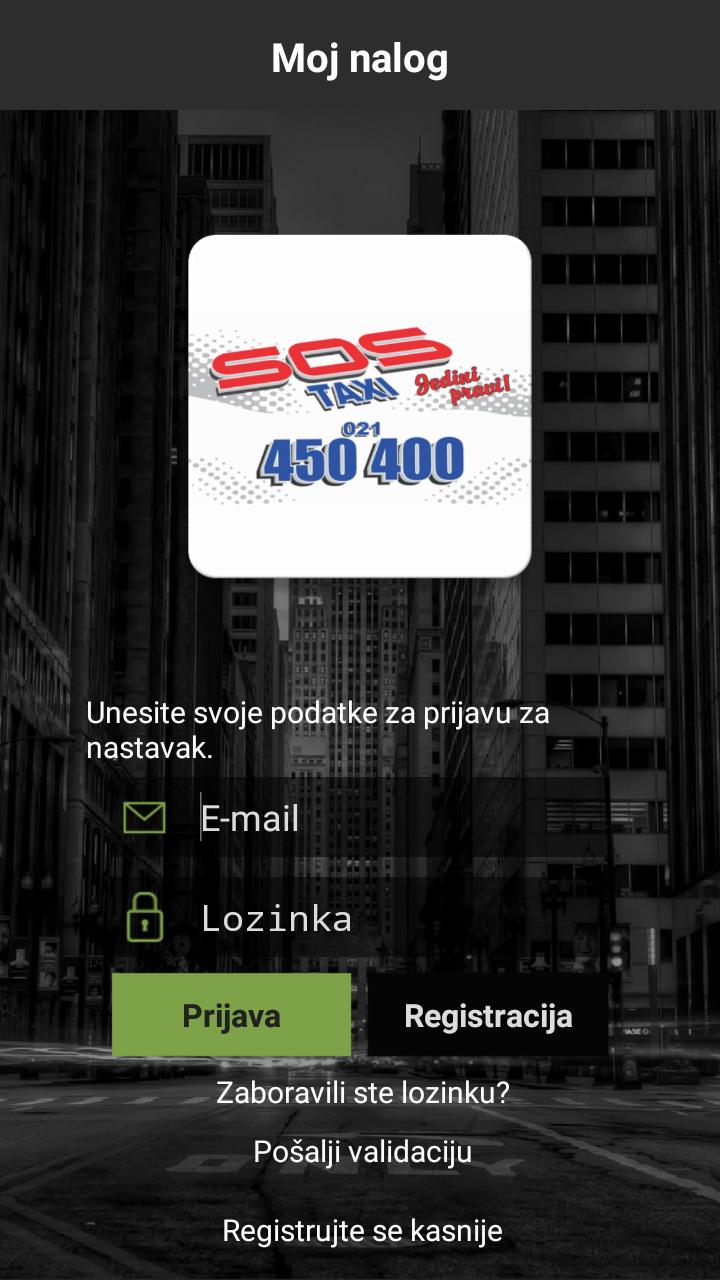The width and height of the screenshot is (720, 1280).
Task: Click the 'Moj nalog' header title
Action: (359, 57)
